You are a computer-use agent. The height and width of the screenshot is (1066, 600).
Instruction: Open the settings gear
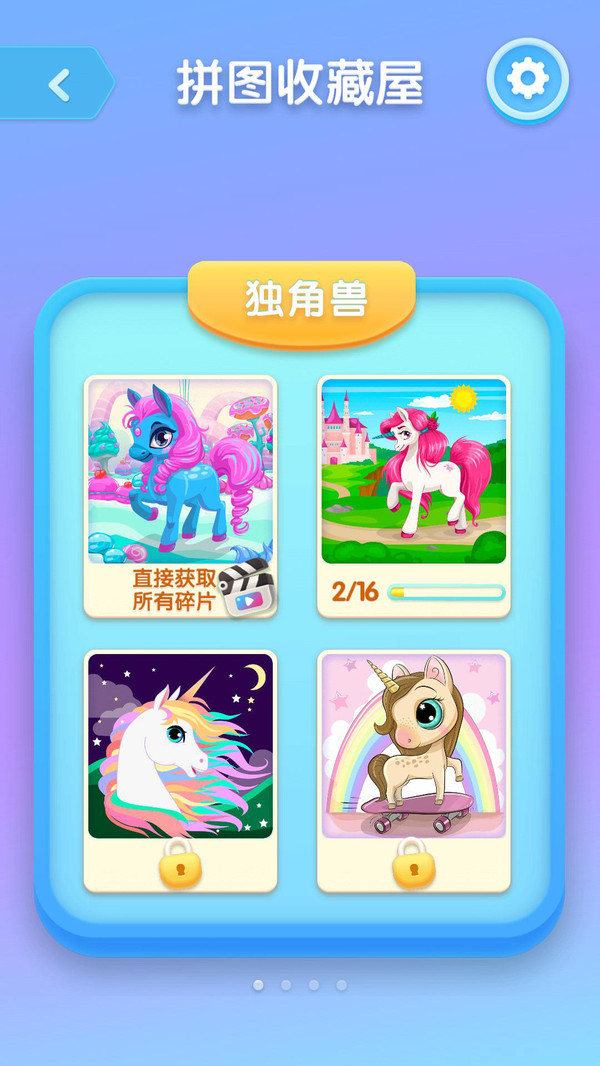pos(527,80)
